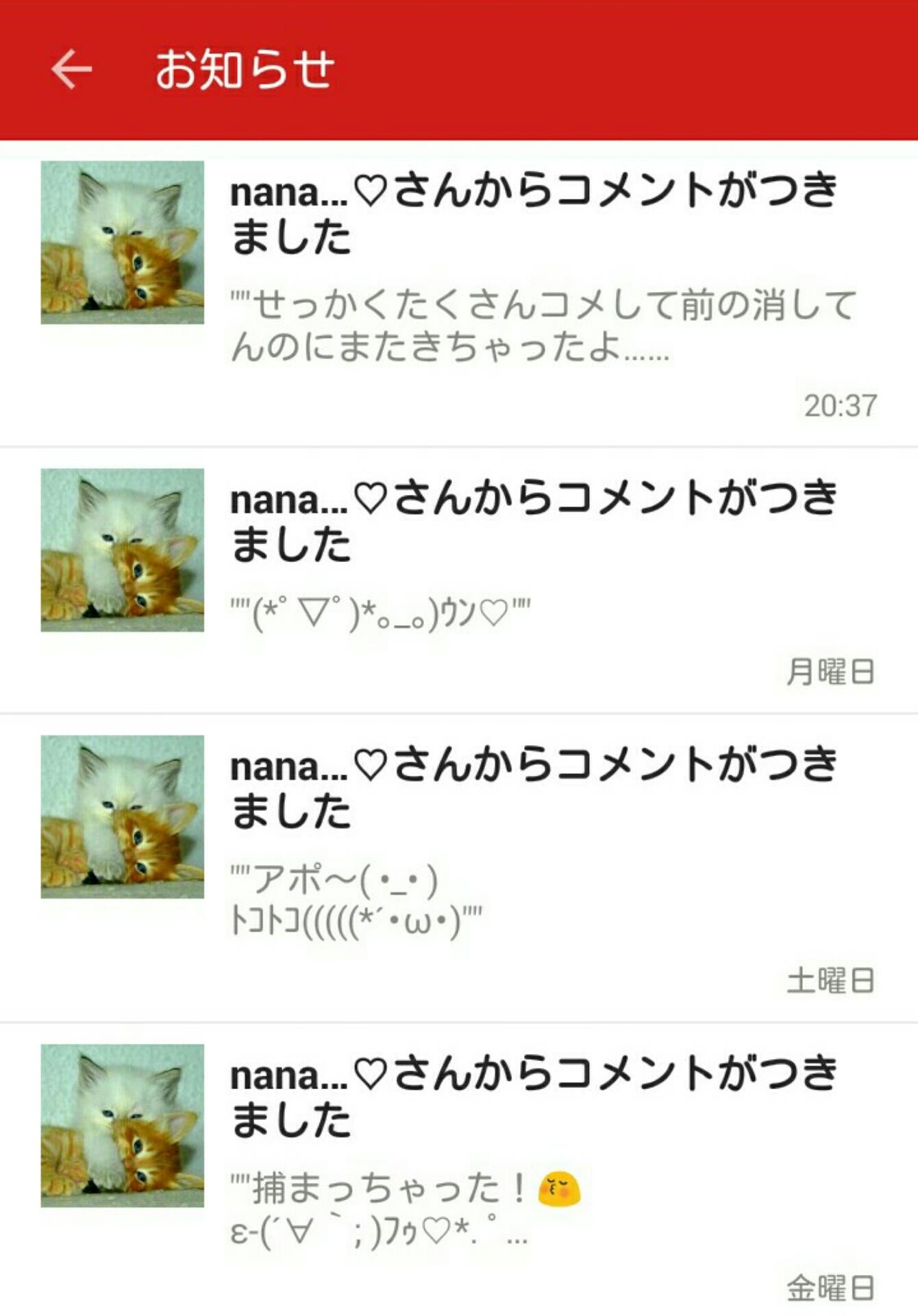Tap the back arrow icon
This screenshot has height=1316, width=918.
pos(72,69)
